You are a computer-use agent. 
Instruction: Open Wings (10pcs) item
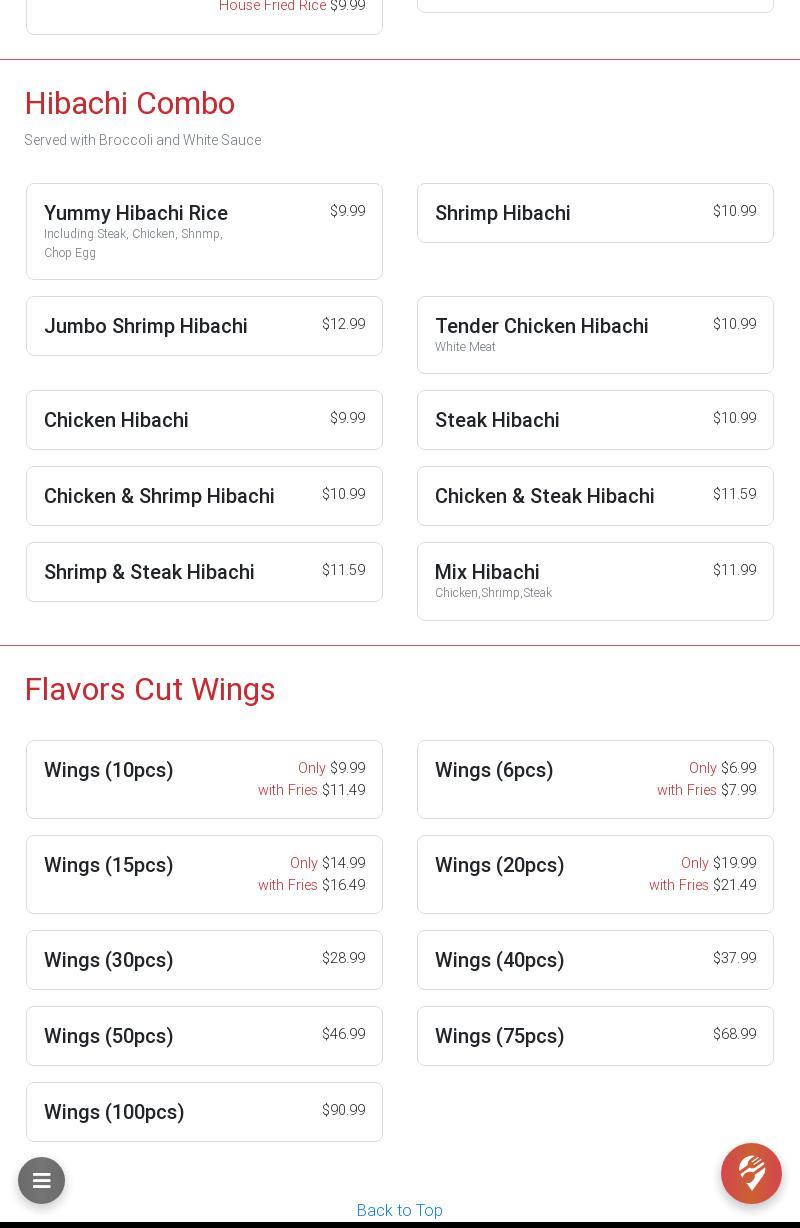pyautogui.click(x=204, y=779)
